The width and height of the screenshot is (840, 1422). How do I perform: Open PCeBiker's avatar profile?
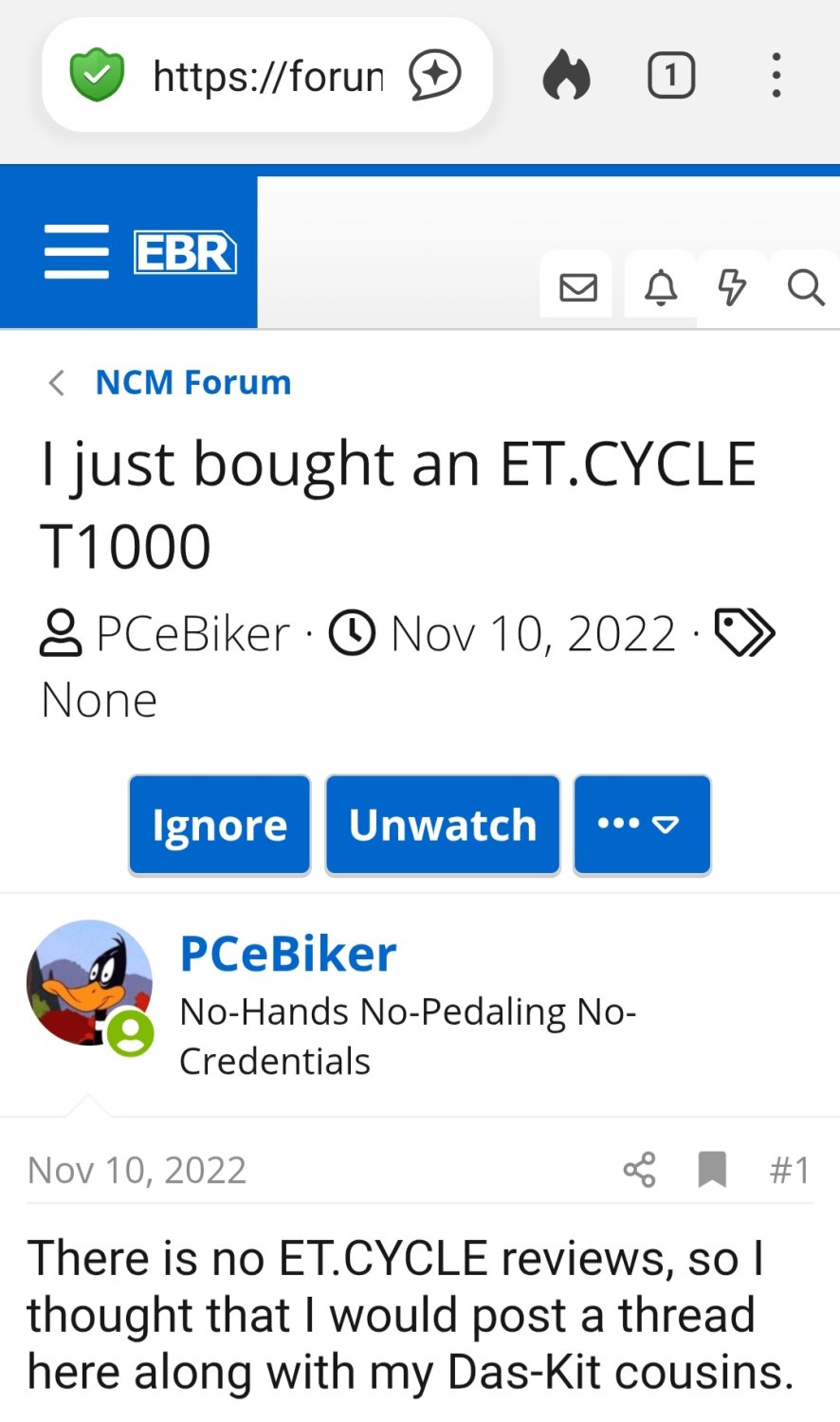(x=89, y=982)
